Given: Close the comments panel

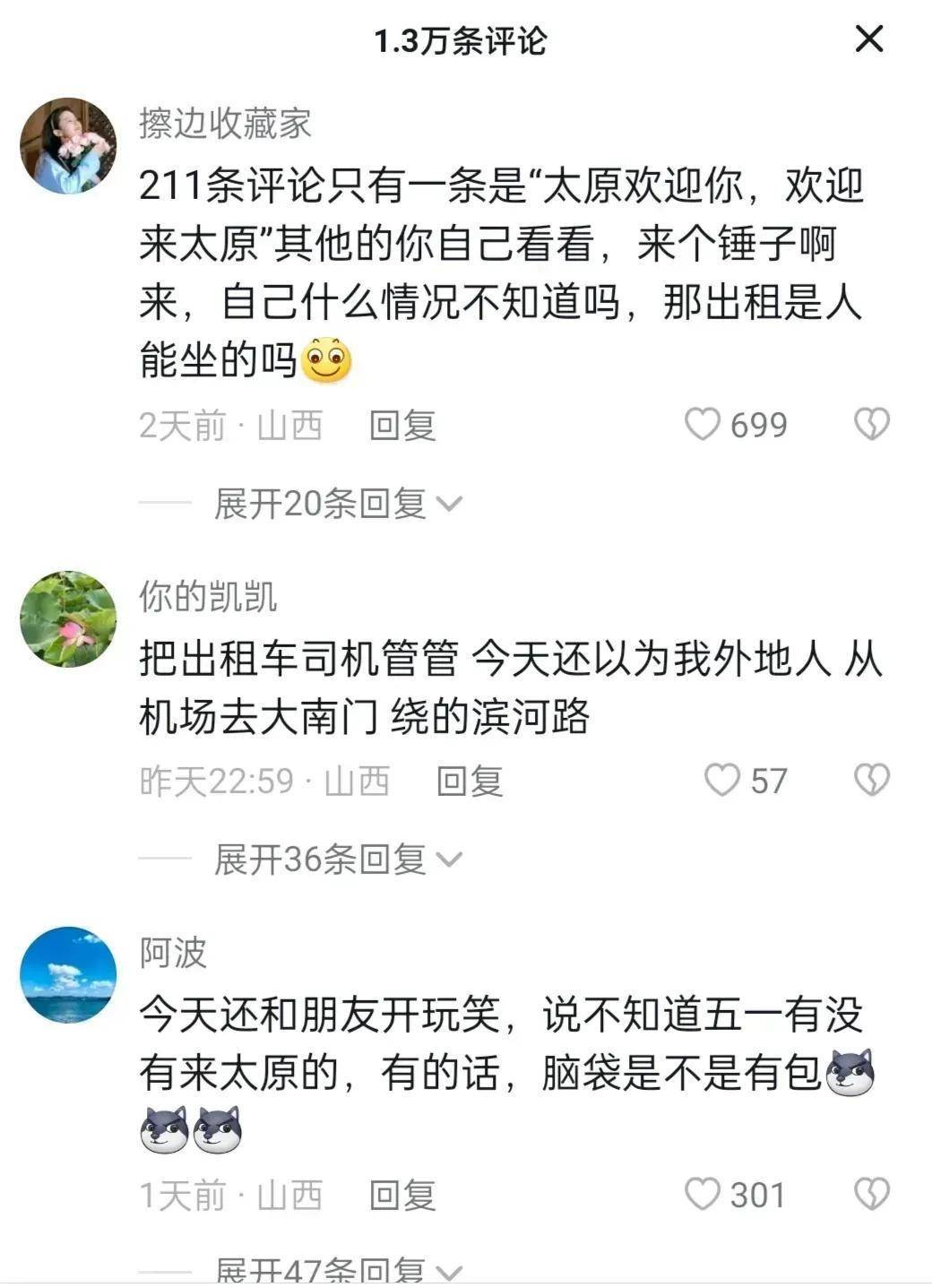Looking at the screenshot, I should click(x=868, y=39).
